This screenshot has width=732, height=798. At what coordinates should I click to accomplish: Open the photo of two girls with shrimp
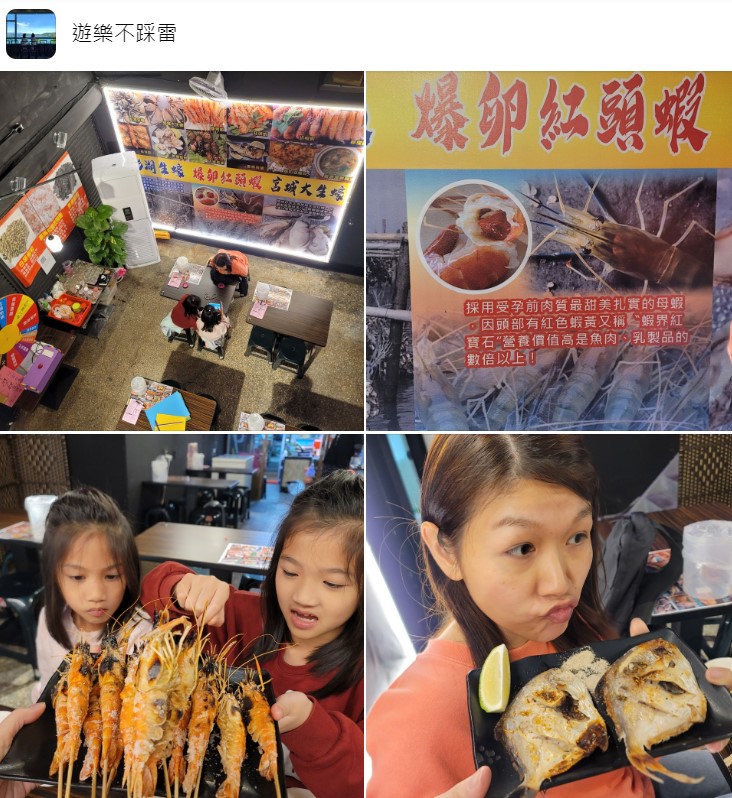pyautogui.click(x=182, y=616)
